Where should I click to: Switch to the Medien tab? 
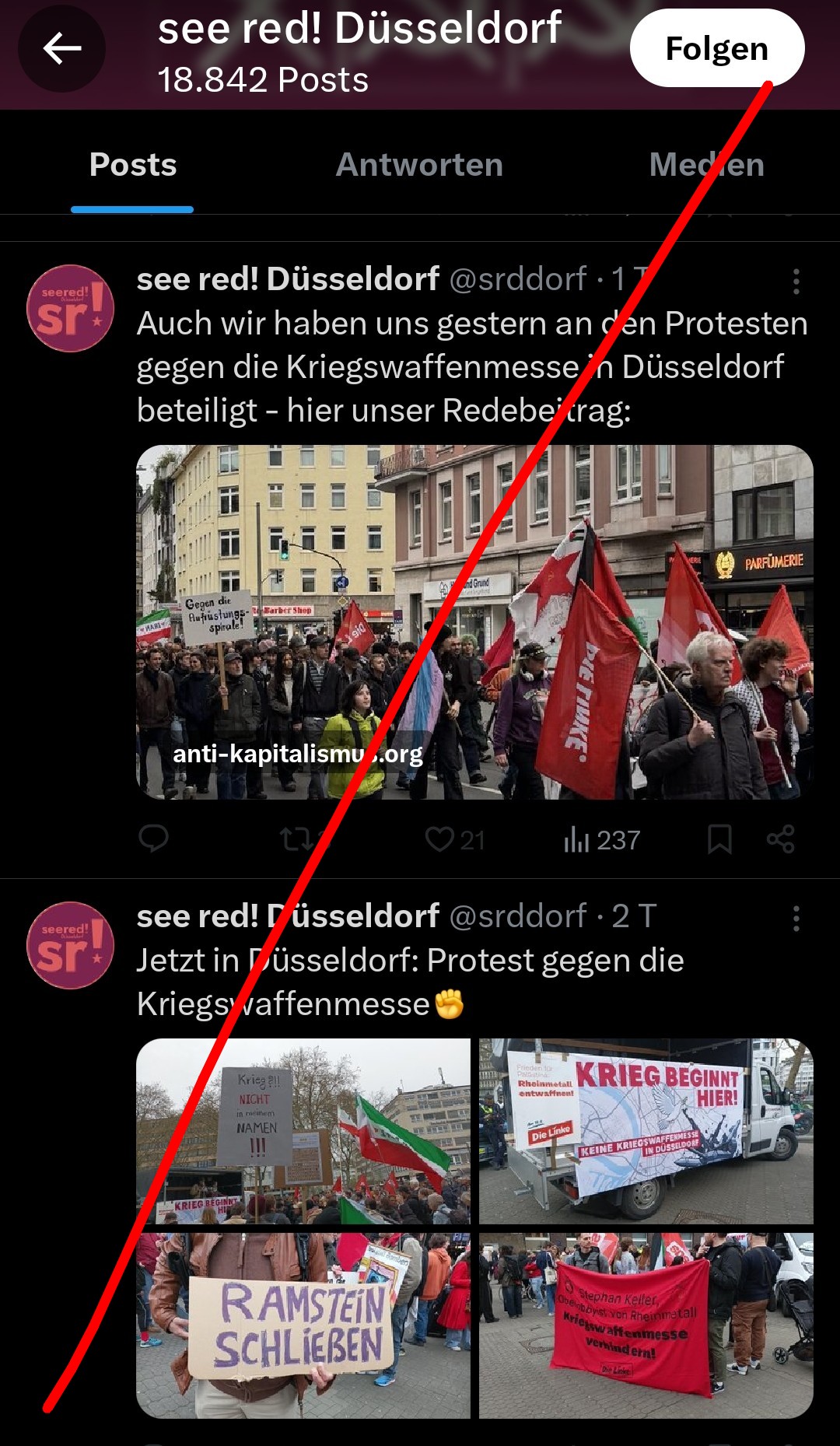[706, 165]
